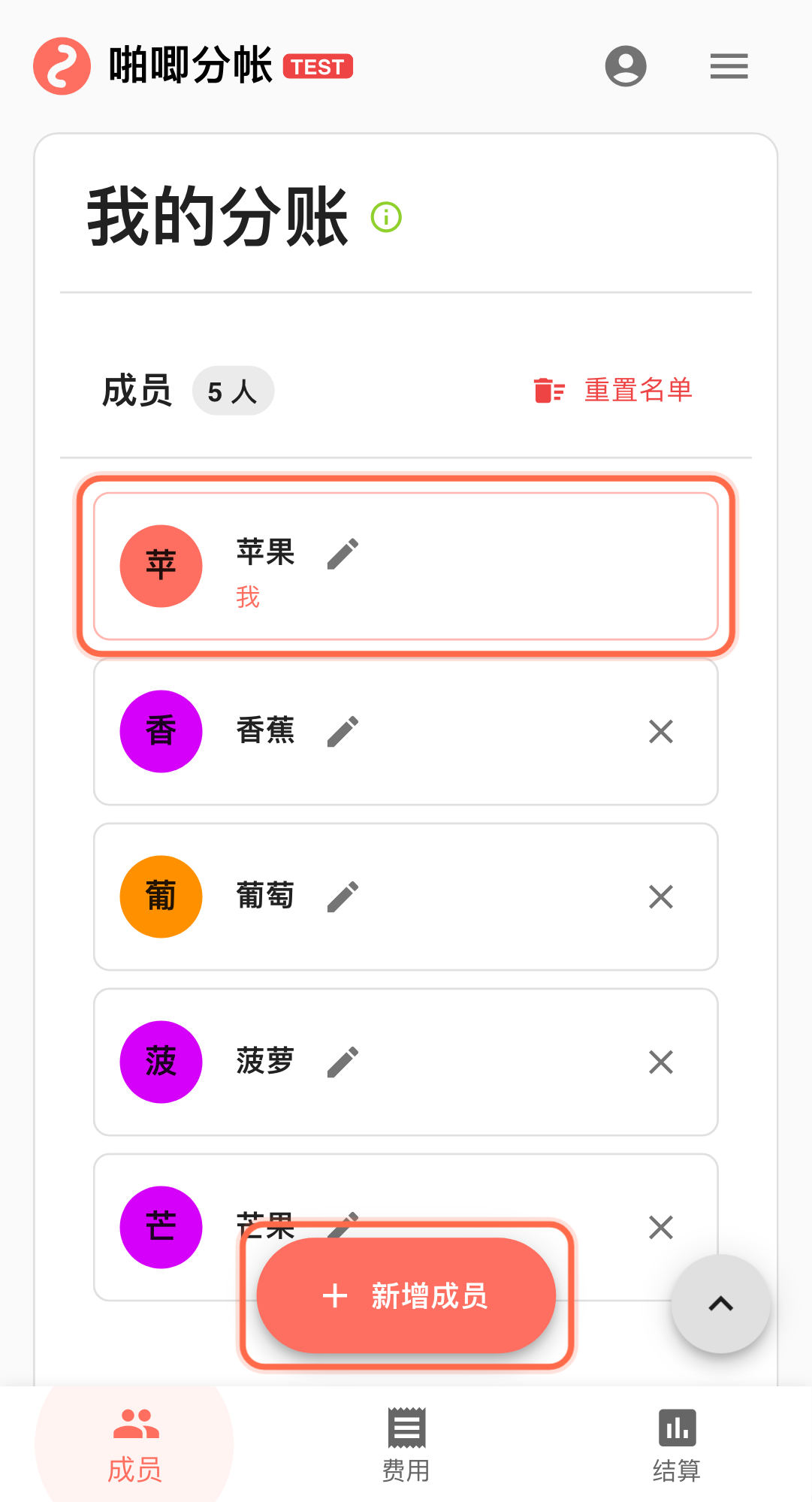
Task: Remove member 香蕉 with the X
Action: coord(660,731)
